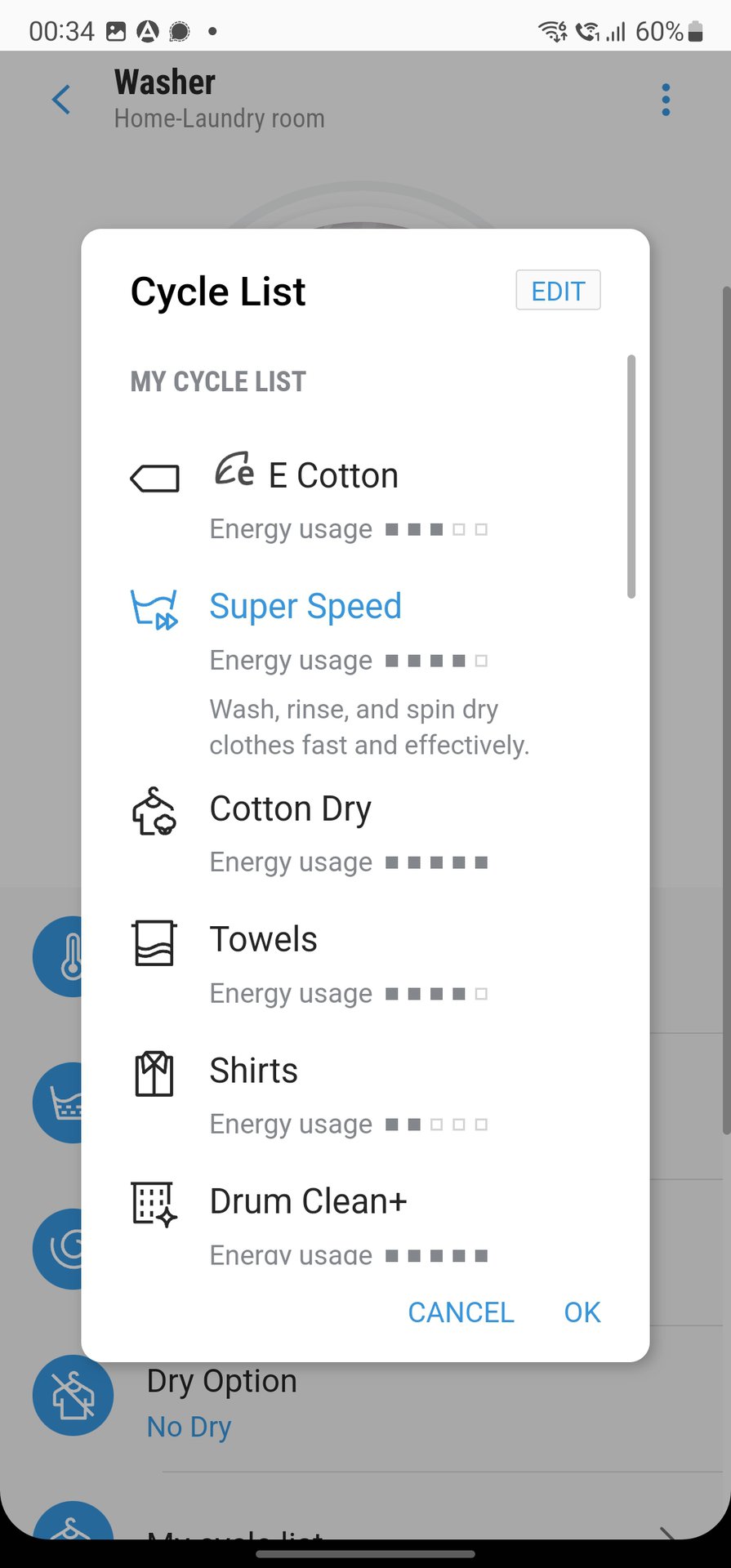This screenshot has width=731, height=1568.
Task: Cancel the cycle selection dialog
Action: 461,1312
